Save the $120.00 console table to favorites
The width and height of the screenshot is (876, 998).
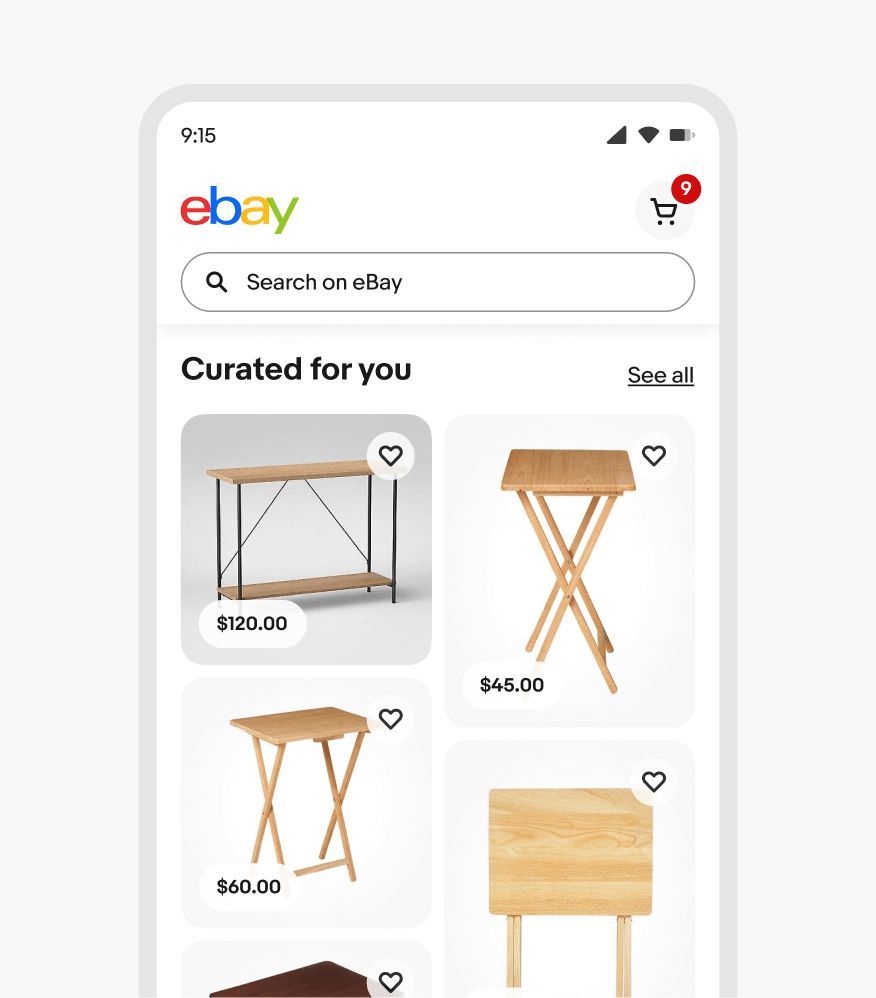pos(391,456)
